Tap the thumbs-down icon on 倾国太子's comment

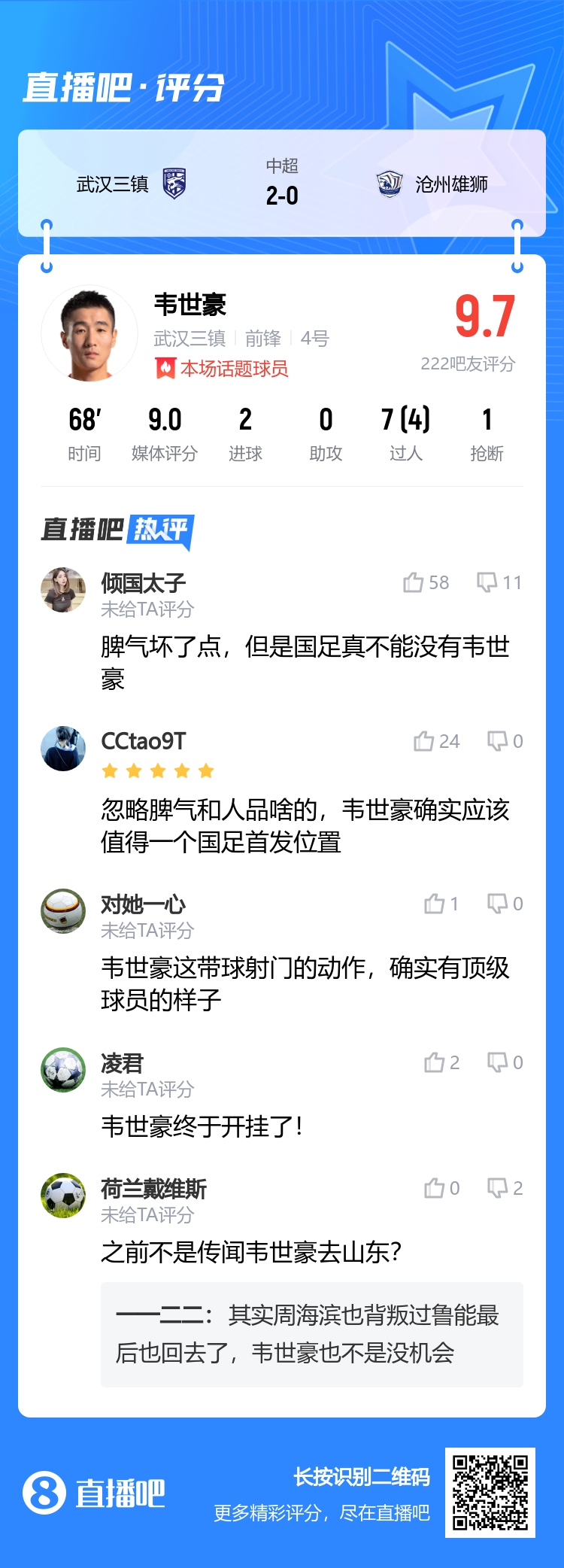pos(487,582)
